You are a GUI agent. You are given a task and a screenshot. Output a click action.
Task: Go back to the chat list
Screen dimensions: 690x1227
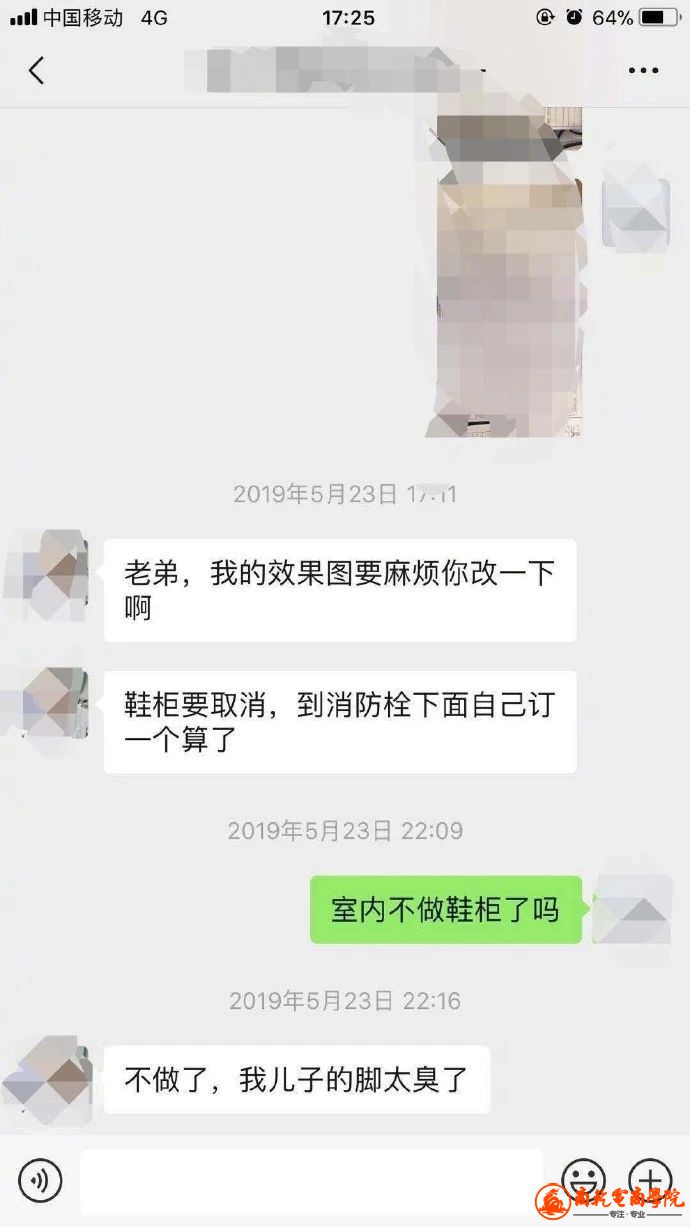(37, 71)
